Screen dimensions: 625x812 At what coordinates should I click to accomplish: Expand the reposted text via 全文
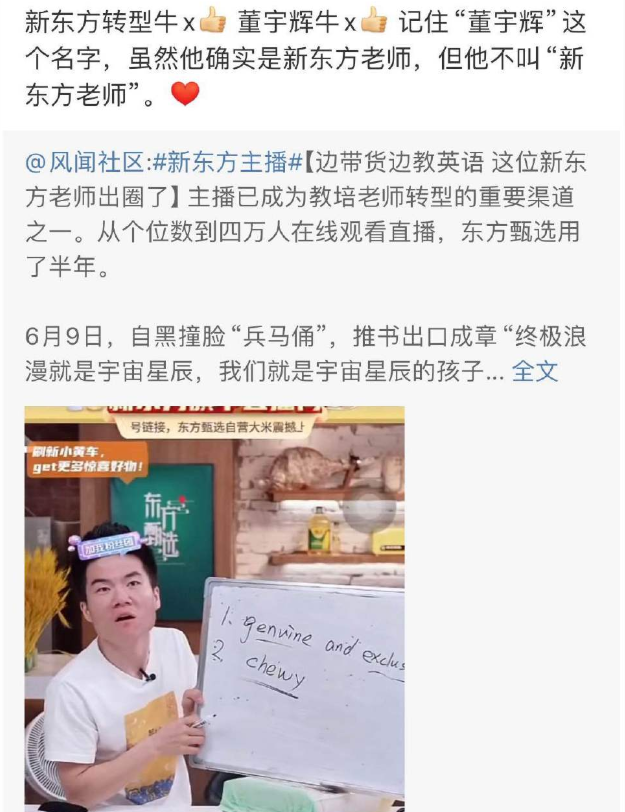tap(535, 371)
